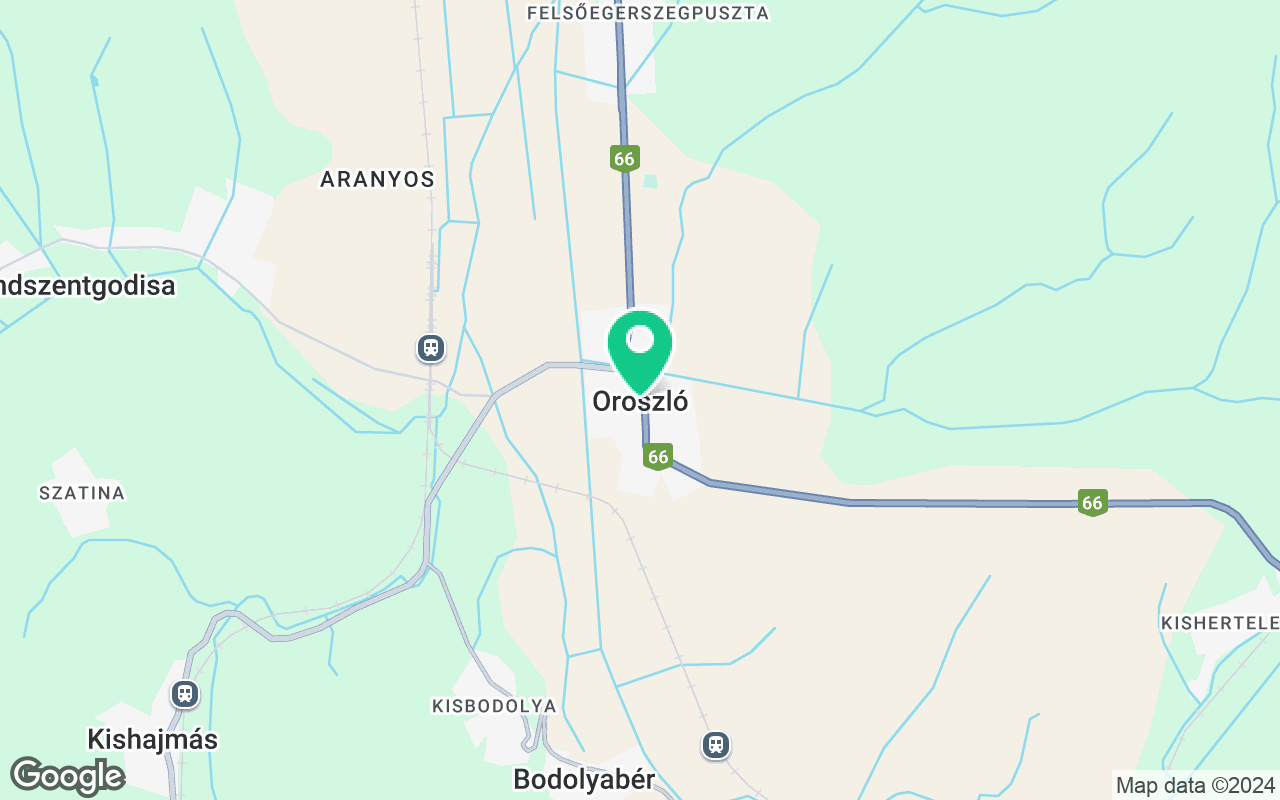The image size is (1280, 800).
Task: Open the train station marker at Kishajmás
Action: pos(185,693)
